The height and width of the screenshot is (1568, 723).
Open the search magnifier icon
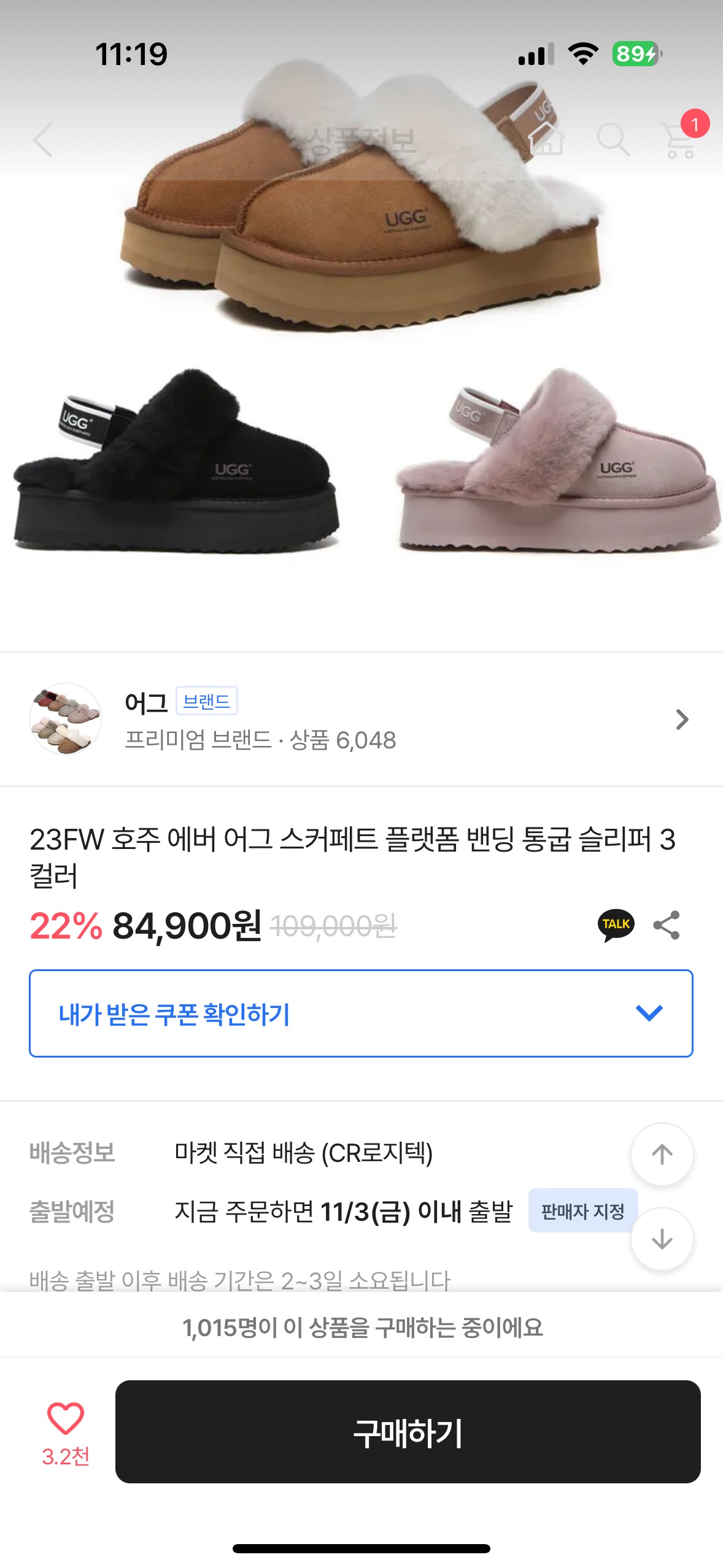click(x=613, y=139)
